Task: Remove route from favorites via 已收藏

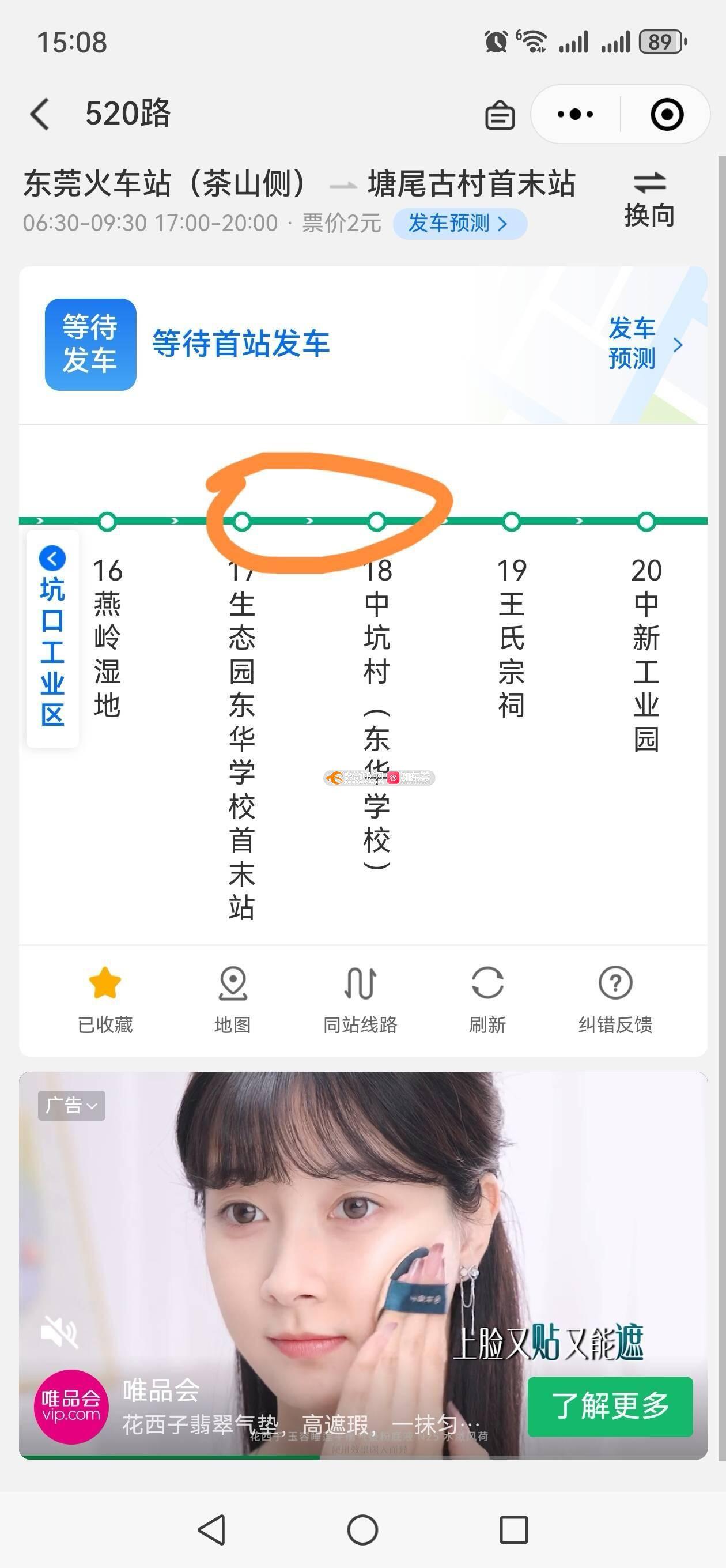Action: pos(105,999)
